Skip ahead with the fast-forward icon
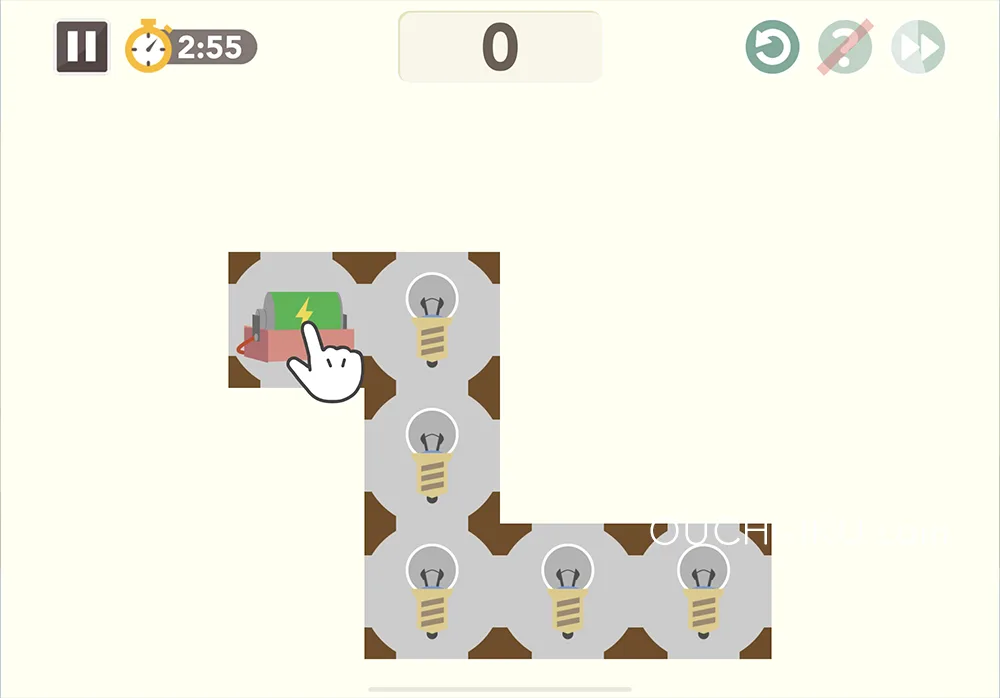 (918, 47)
